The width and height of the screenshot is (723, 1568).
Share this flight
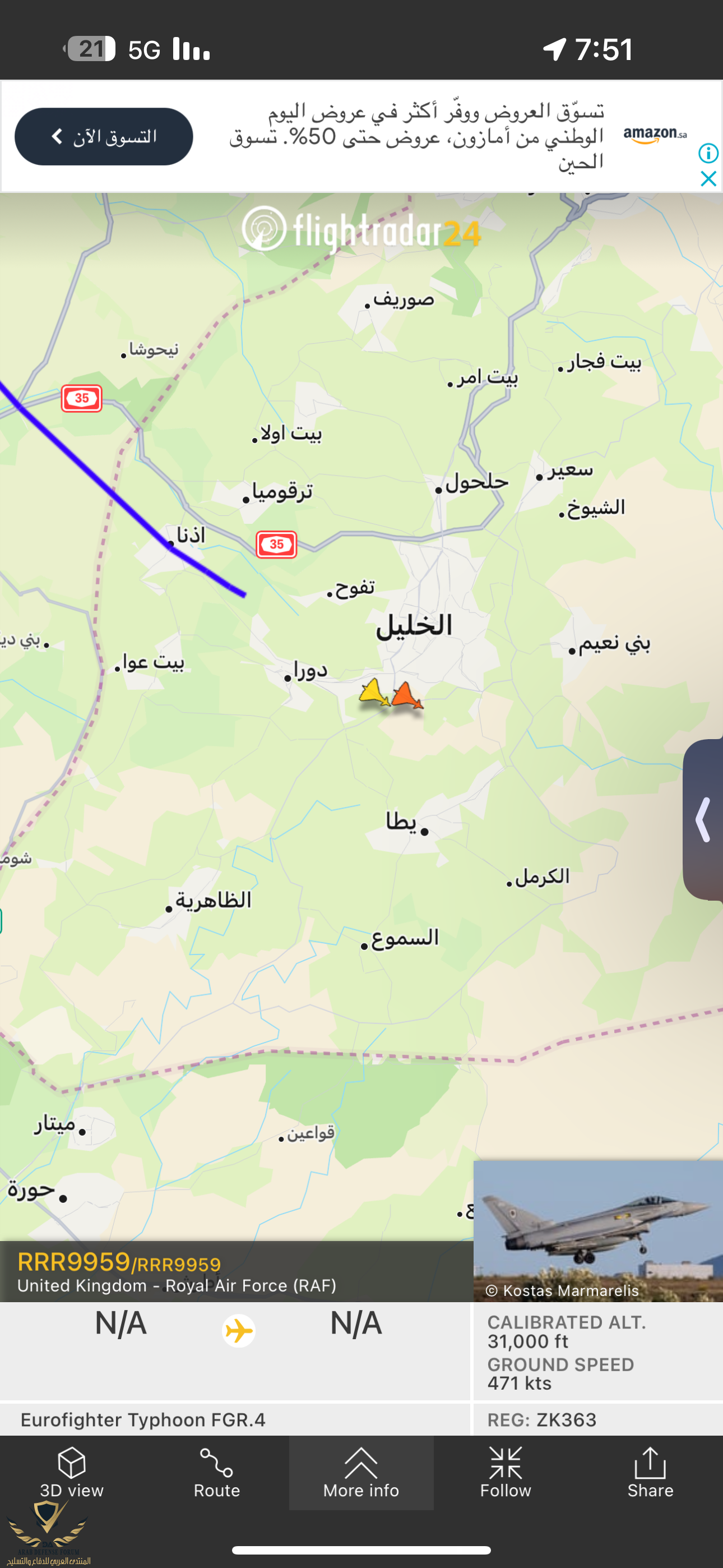[x=650, y=1472]
